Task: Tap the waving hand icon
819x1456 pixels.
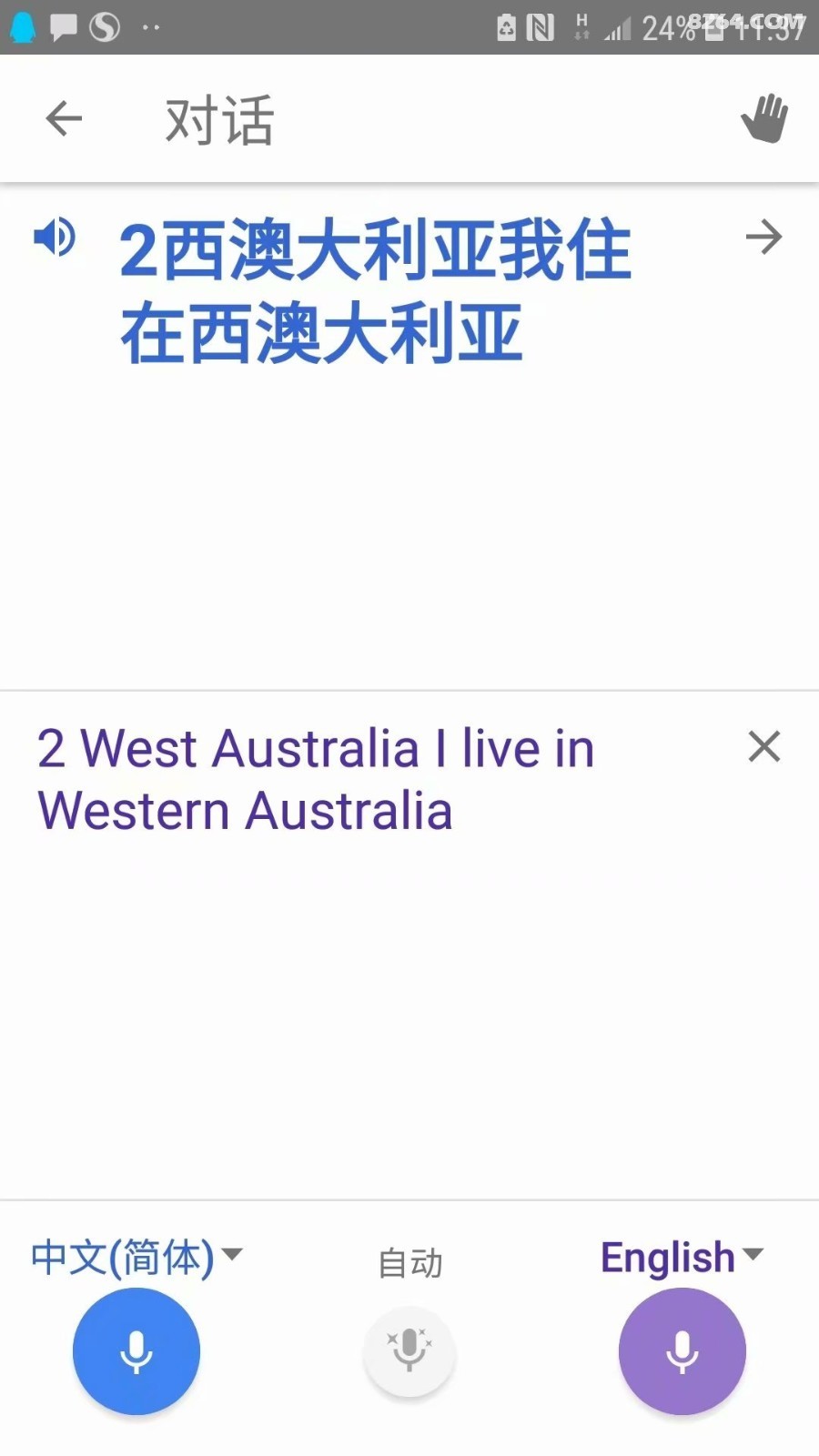Action: pyautogui.click(x=764, y=118)
